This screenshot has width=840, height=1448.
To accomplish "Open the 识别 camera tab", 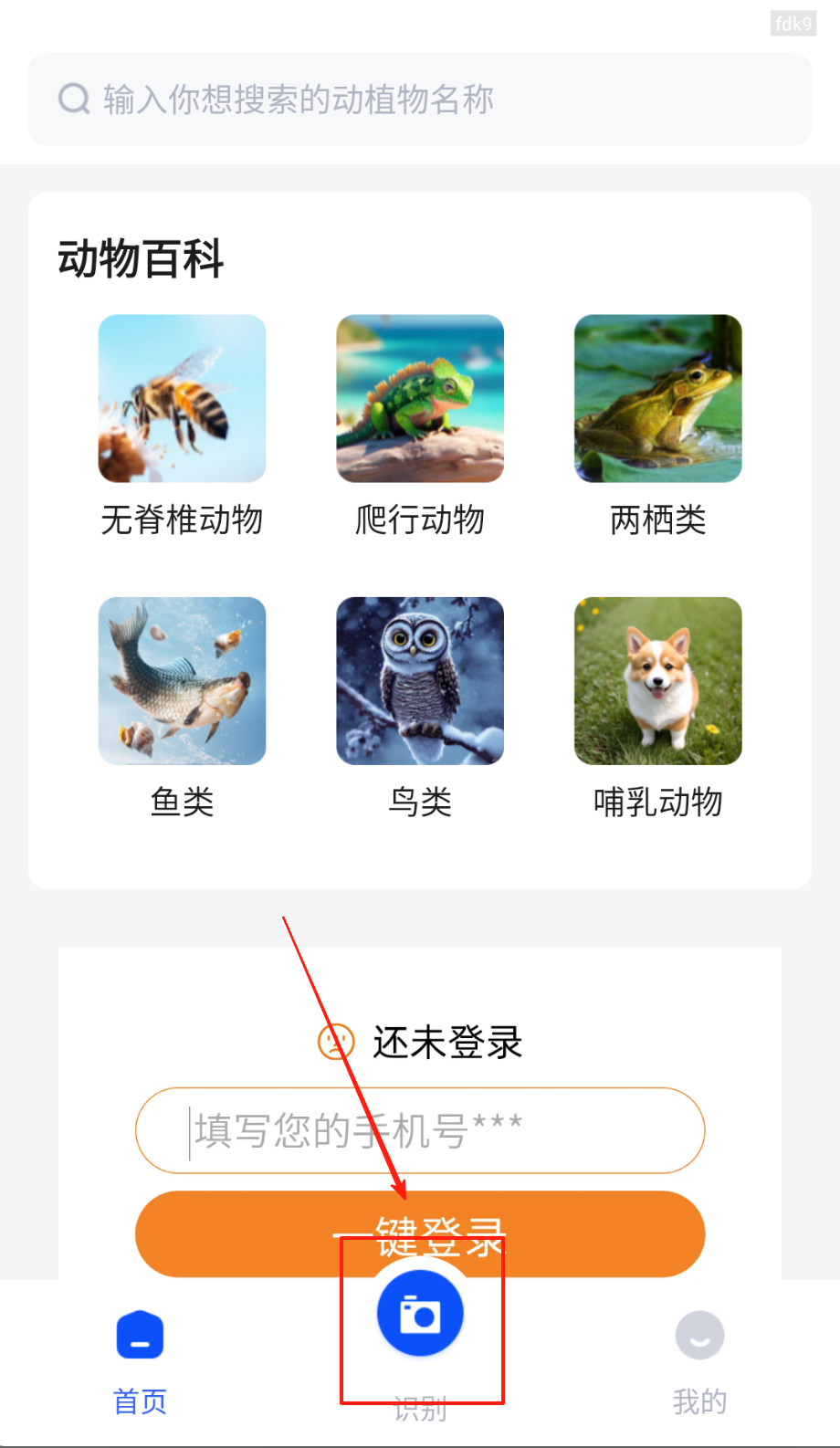I will click(x=420, y=1316).
